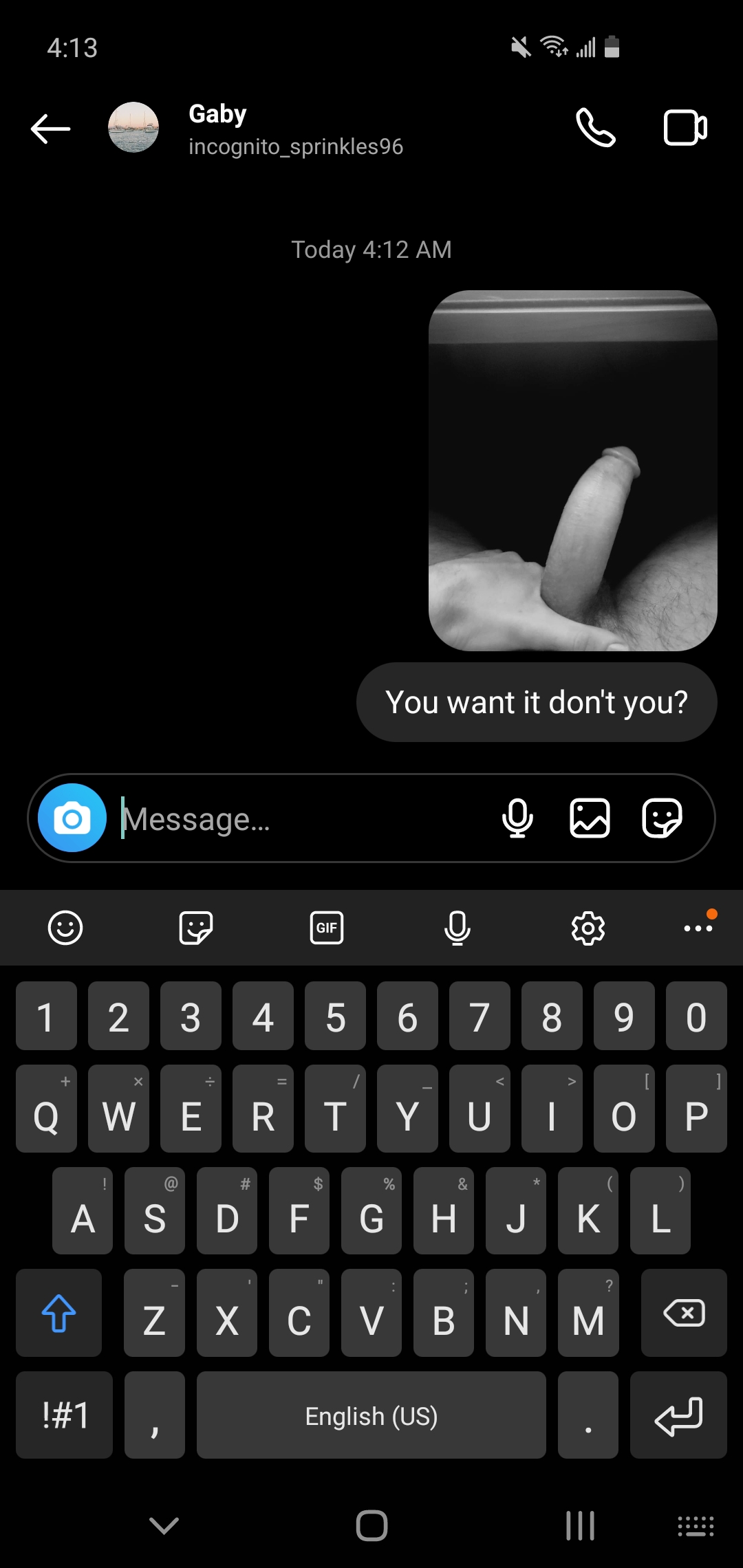Tap the shift key

point(59,1313)
